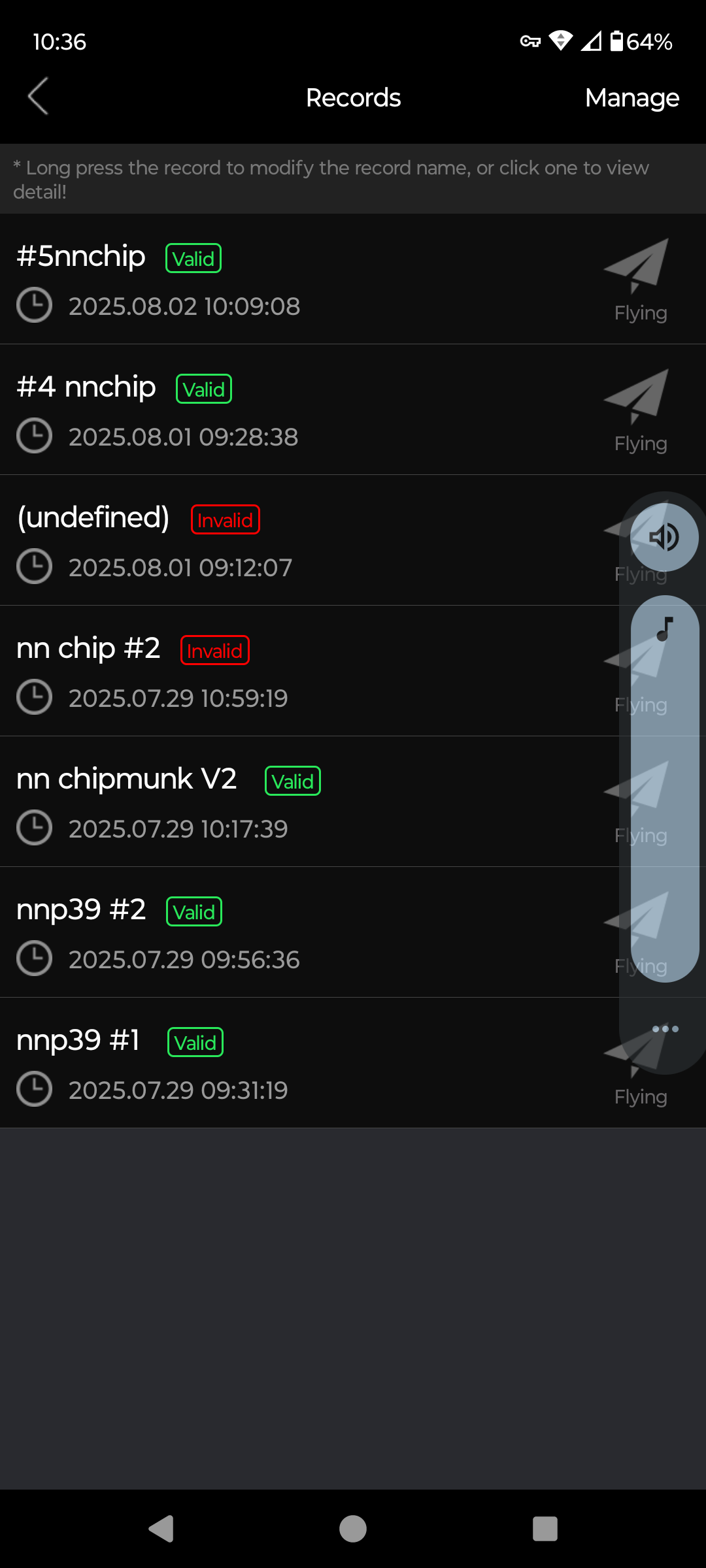The width and height of the screenshot is (706, 1568).
Task: Go back using the top-left arrow
Action: 38,97
